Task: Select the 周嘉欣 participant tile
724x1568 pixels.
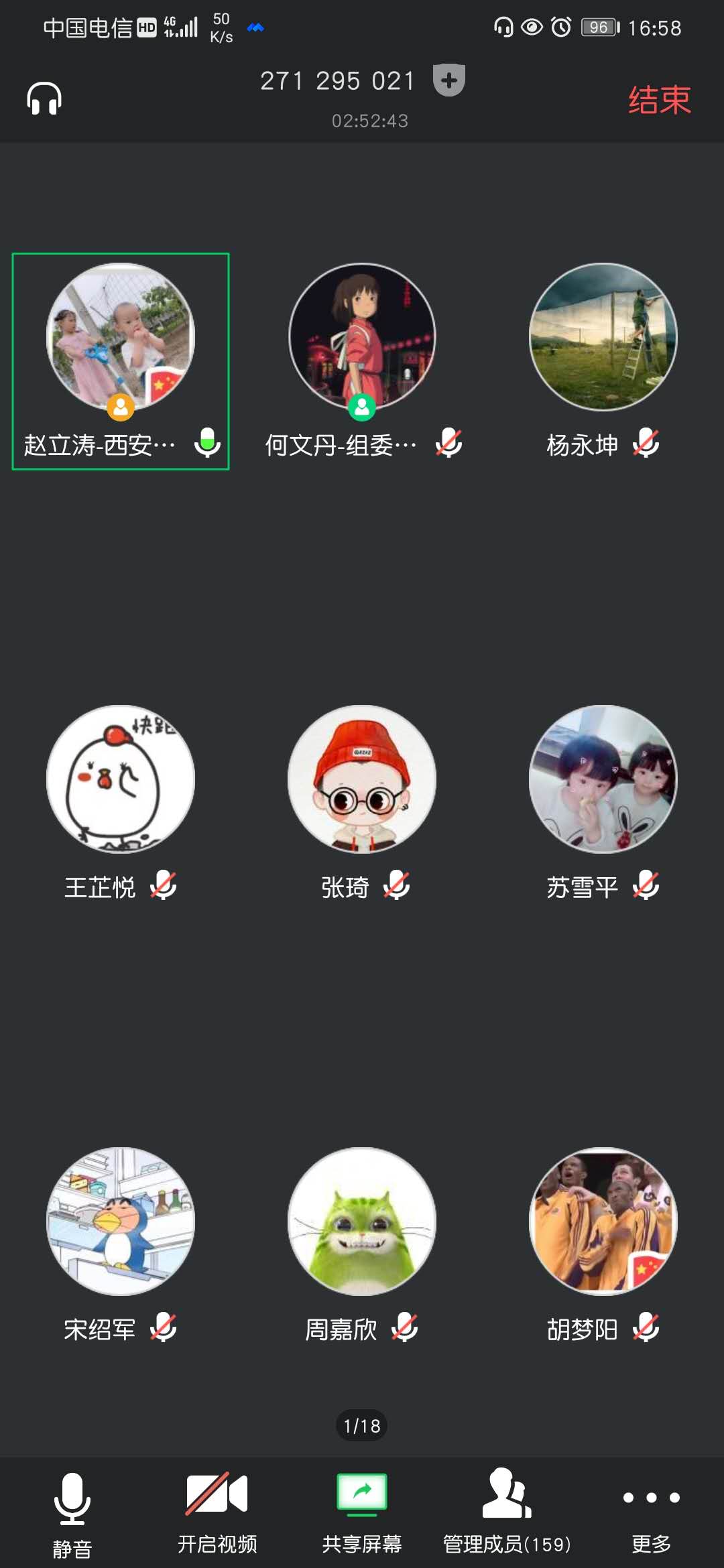Action: point(362,1222)
